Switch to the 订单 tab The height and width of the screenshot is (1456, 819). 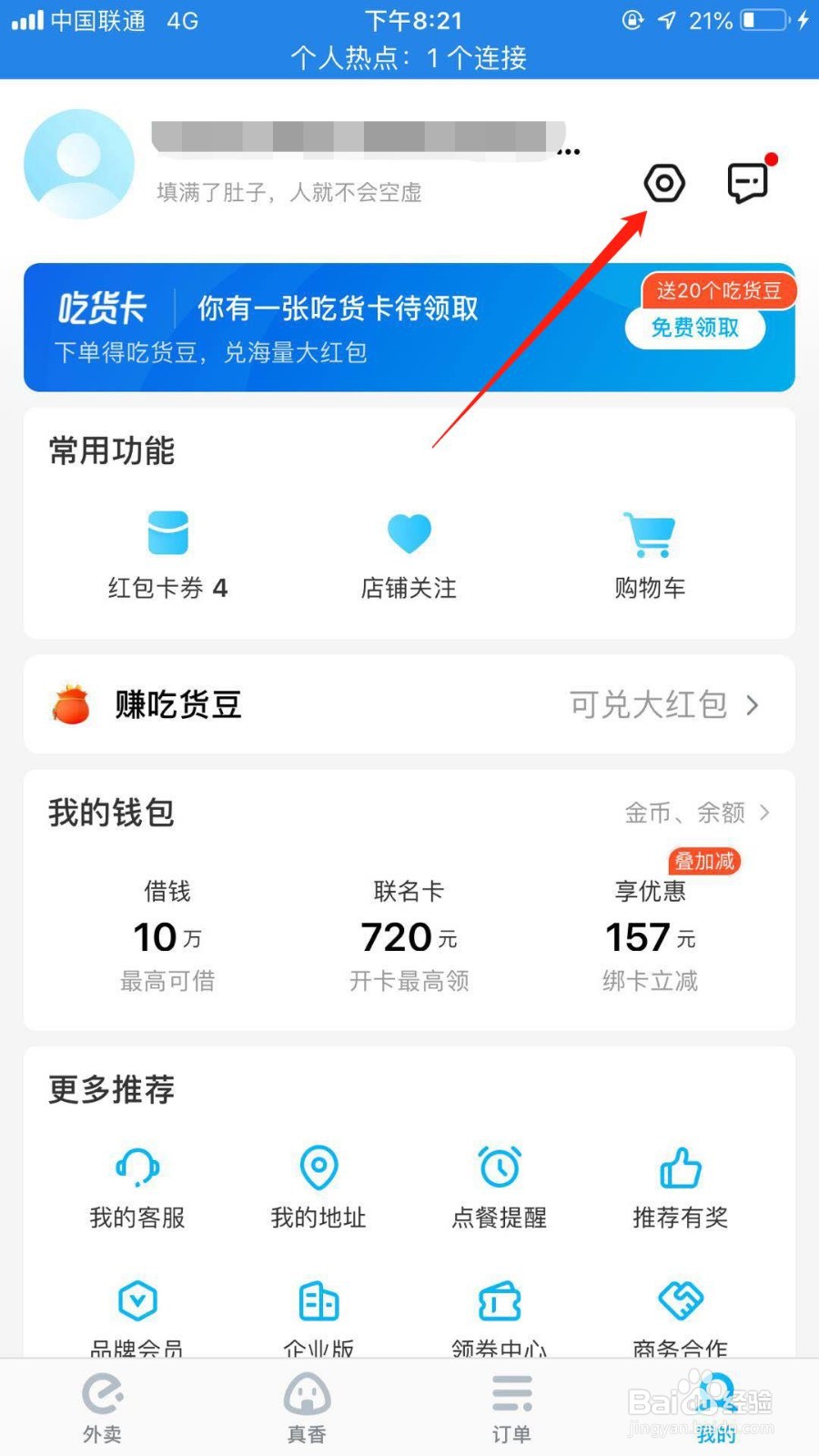[511, 1406]
